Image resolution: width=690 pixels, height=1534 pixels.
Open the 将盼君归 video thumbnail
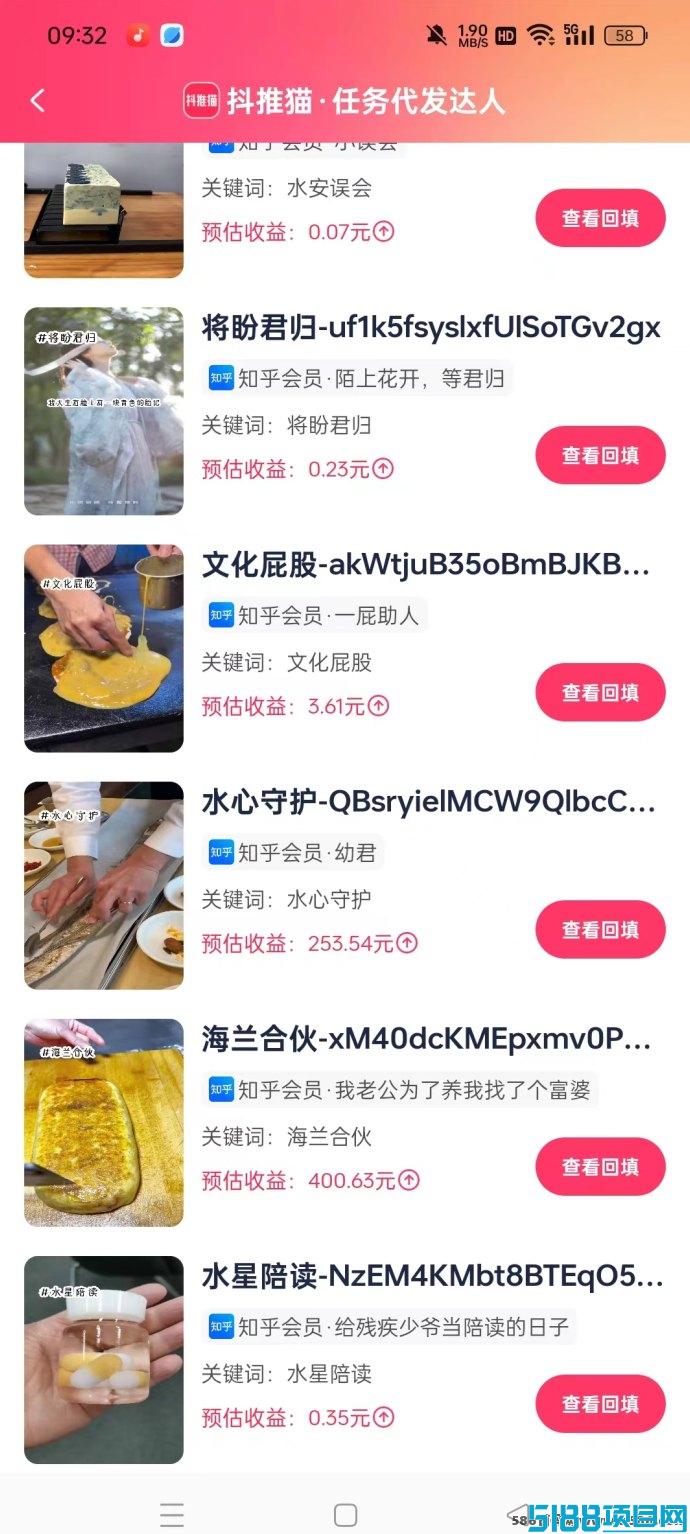[104, 411]
